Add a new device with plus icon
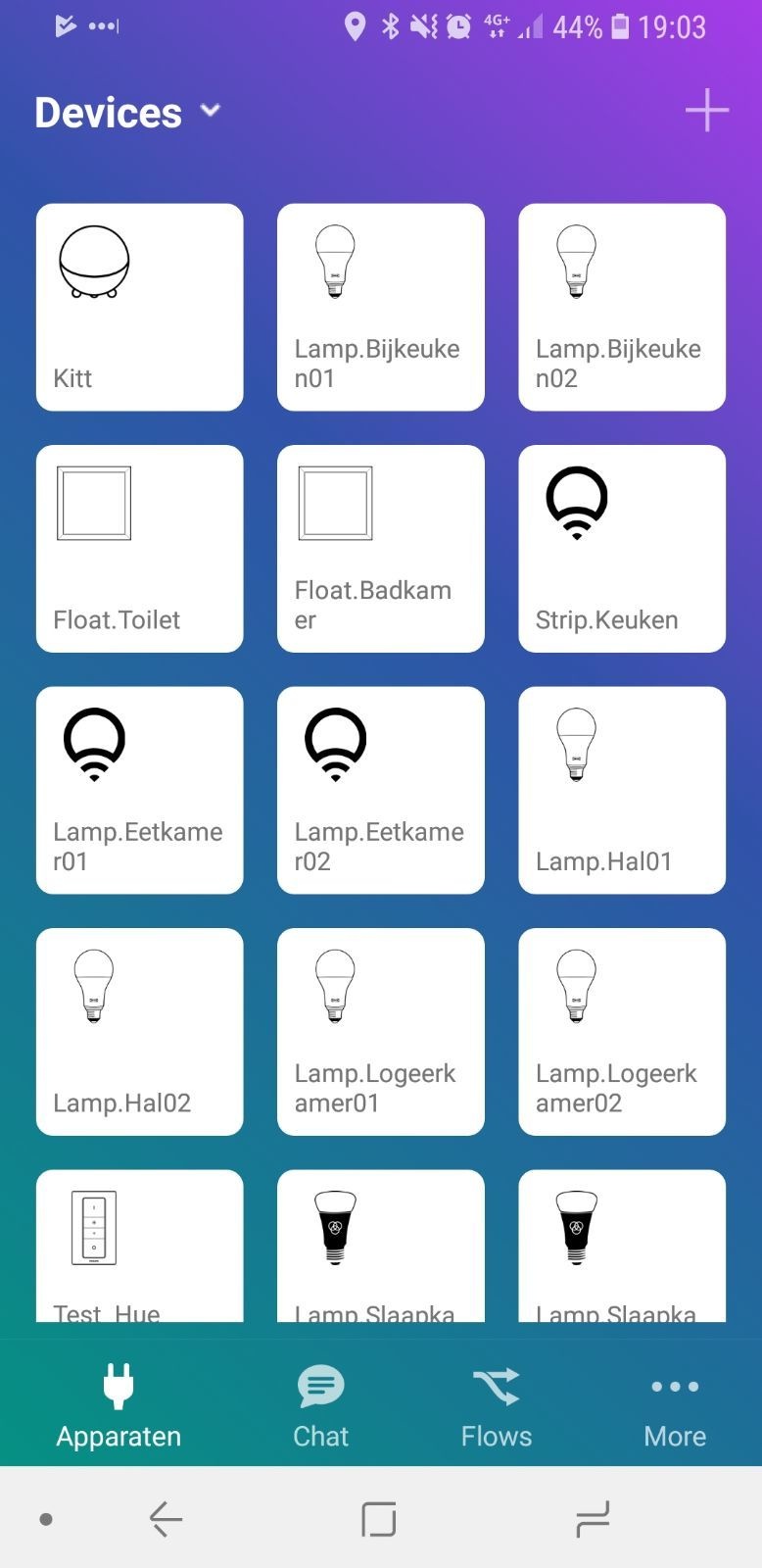 click(x=706, y=111)
